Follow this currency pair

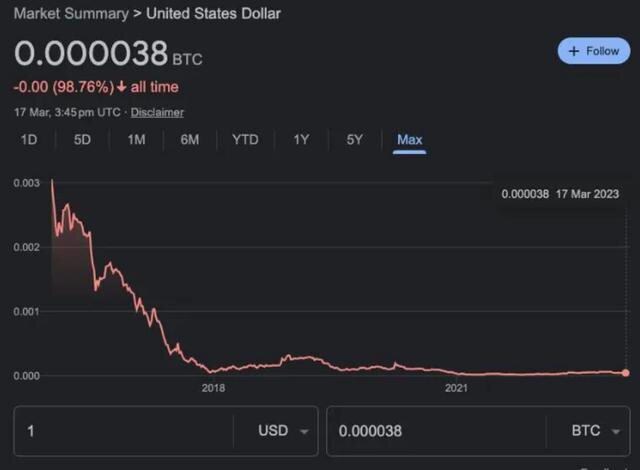click(593, 51)
